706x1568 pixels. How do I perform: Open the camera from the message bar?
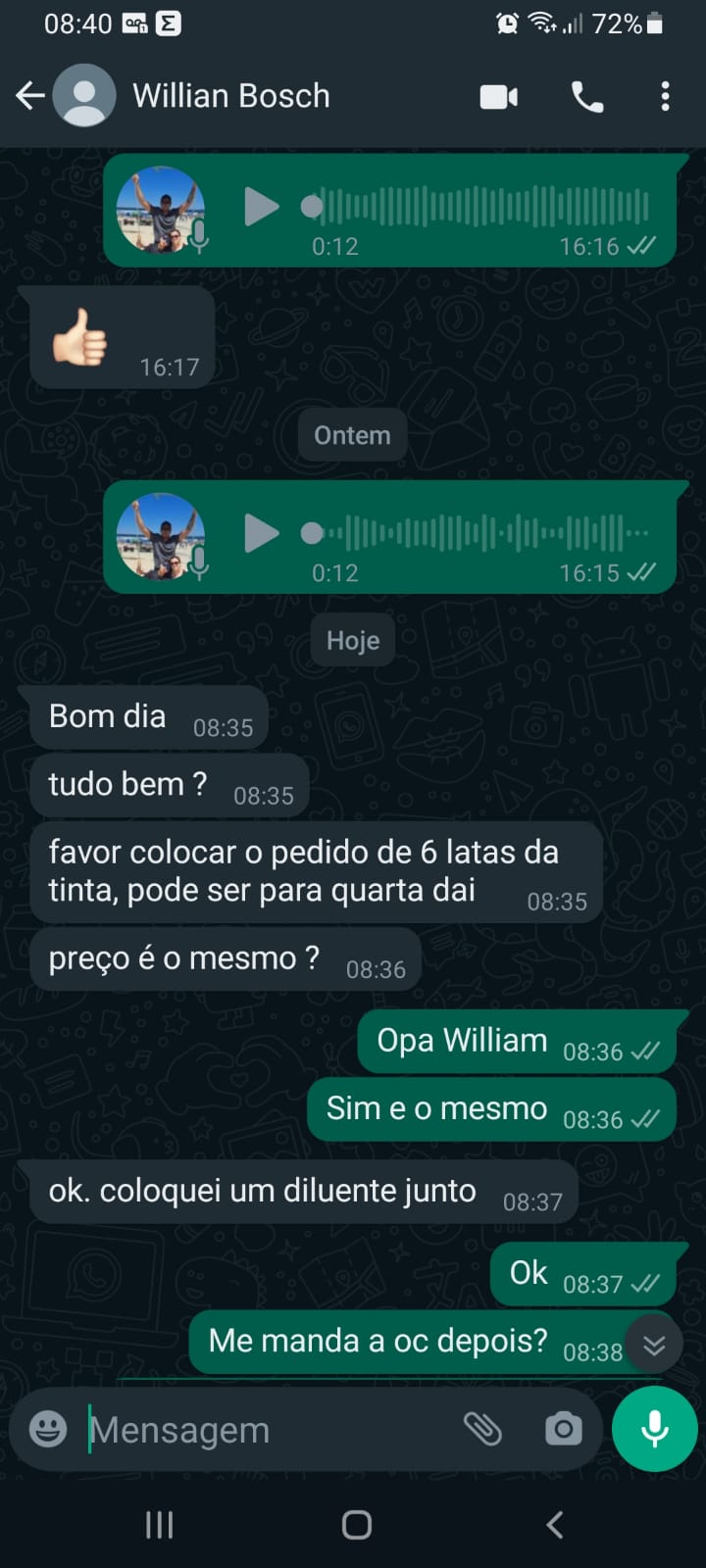click(x=563, y=1429)
